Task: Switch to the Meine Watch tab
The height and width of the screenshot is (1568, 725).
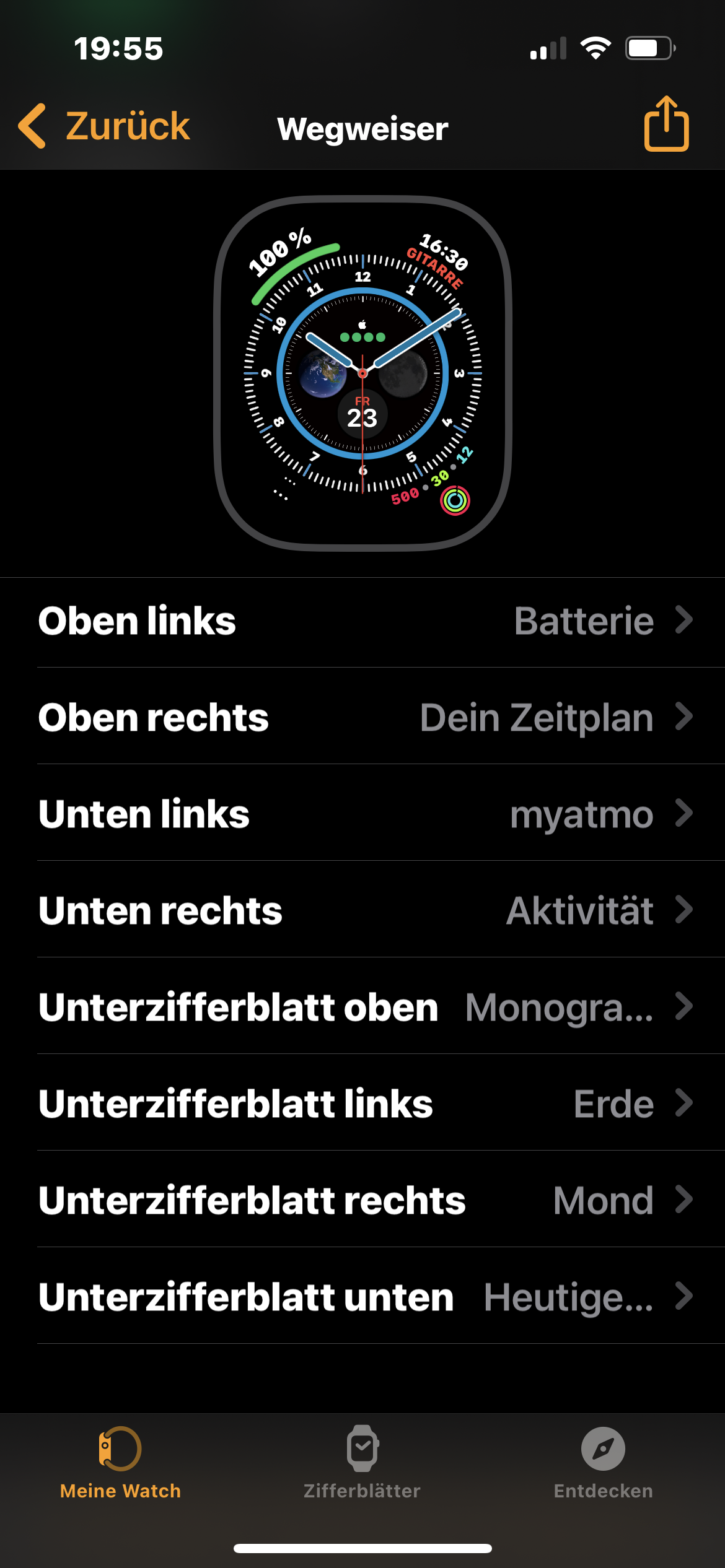Action: click(x=120, y=1463)
